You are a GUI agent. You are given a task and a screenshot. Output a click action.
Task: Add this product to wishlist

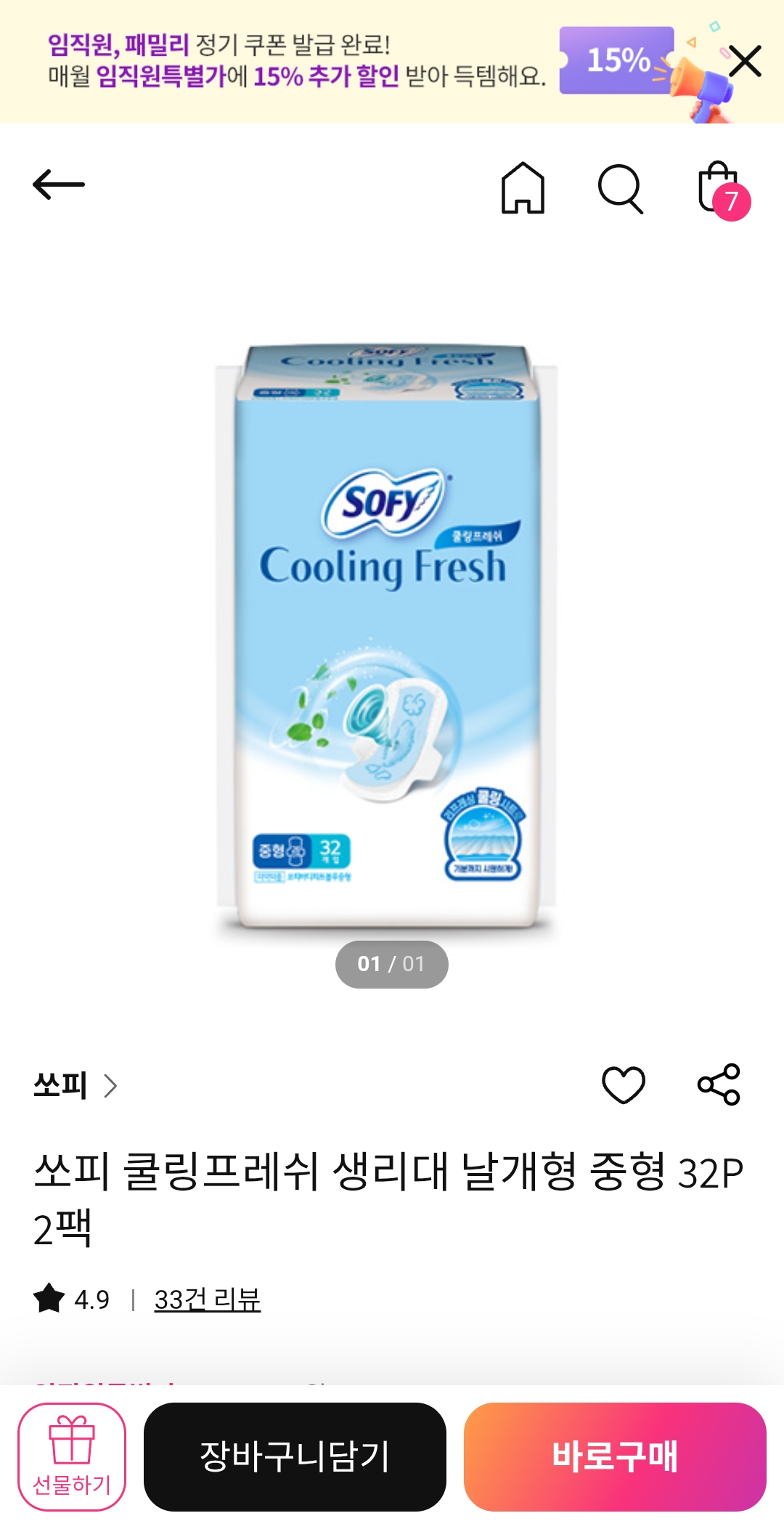click(624, 1085)
